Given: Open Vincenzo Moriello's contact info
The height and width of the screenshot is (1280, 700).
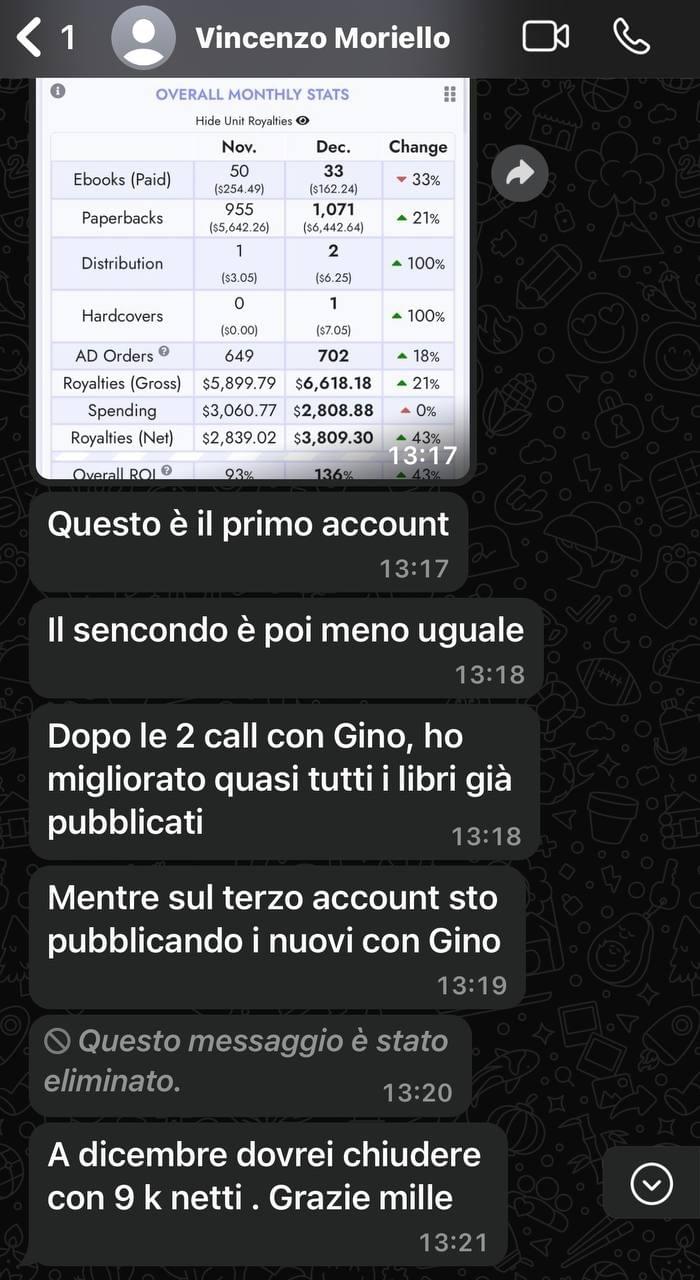Looking at the screenshot, I should click(322, 38).
